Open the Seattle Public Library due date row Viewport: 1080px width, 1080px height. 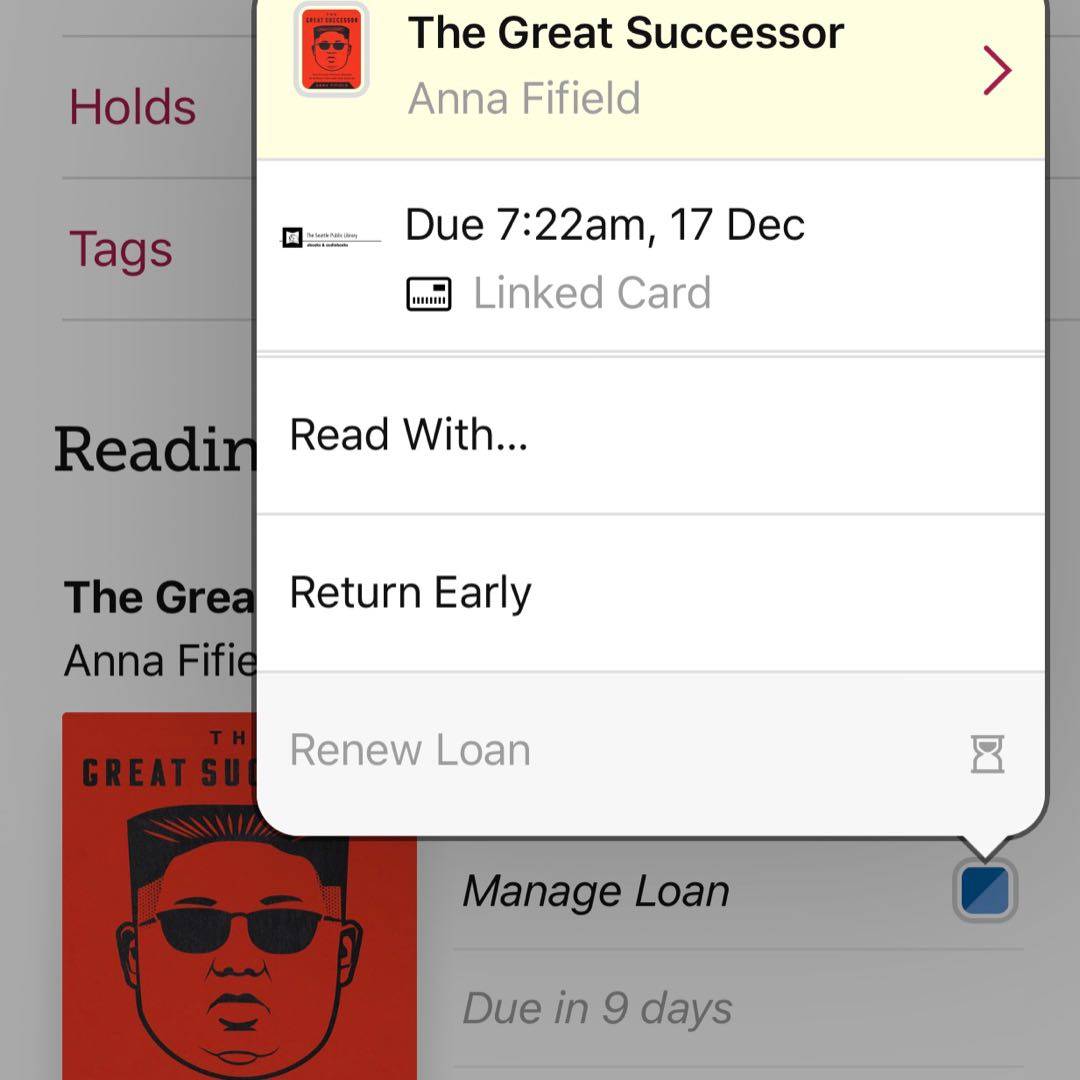[x=650, y=257]
